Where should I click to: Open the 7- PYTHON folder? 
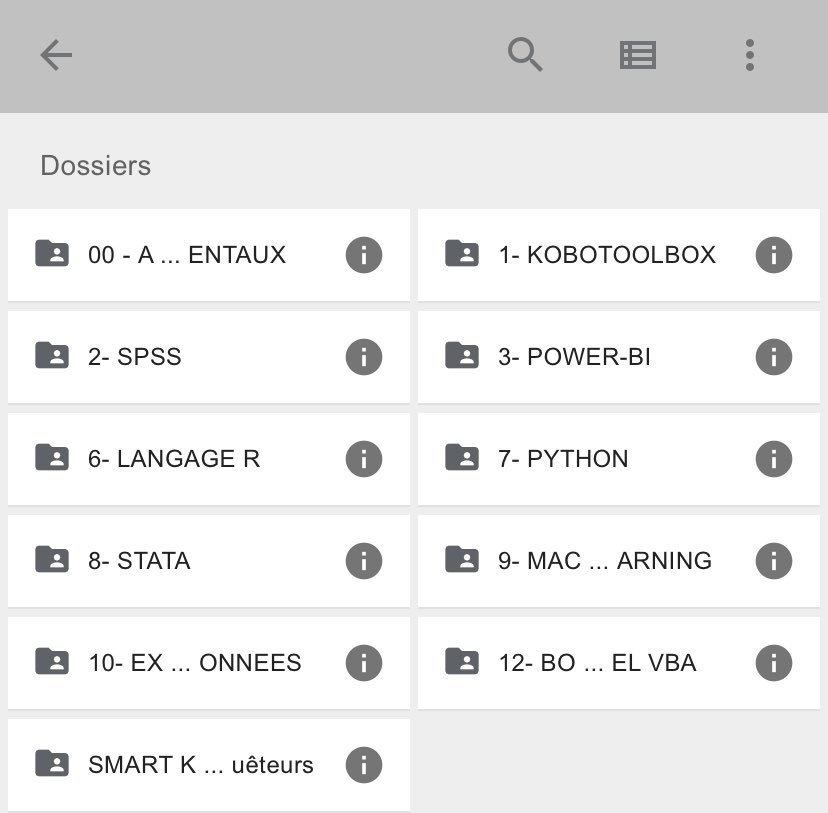point(563,459)
